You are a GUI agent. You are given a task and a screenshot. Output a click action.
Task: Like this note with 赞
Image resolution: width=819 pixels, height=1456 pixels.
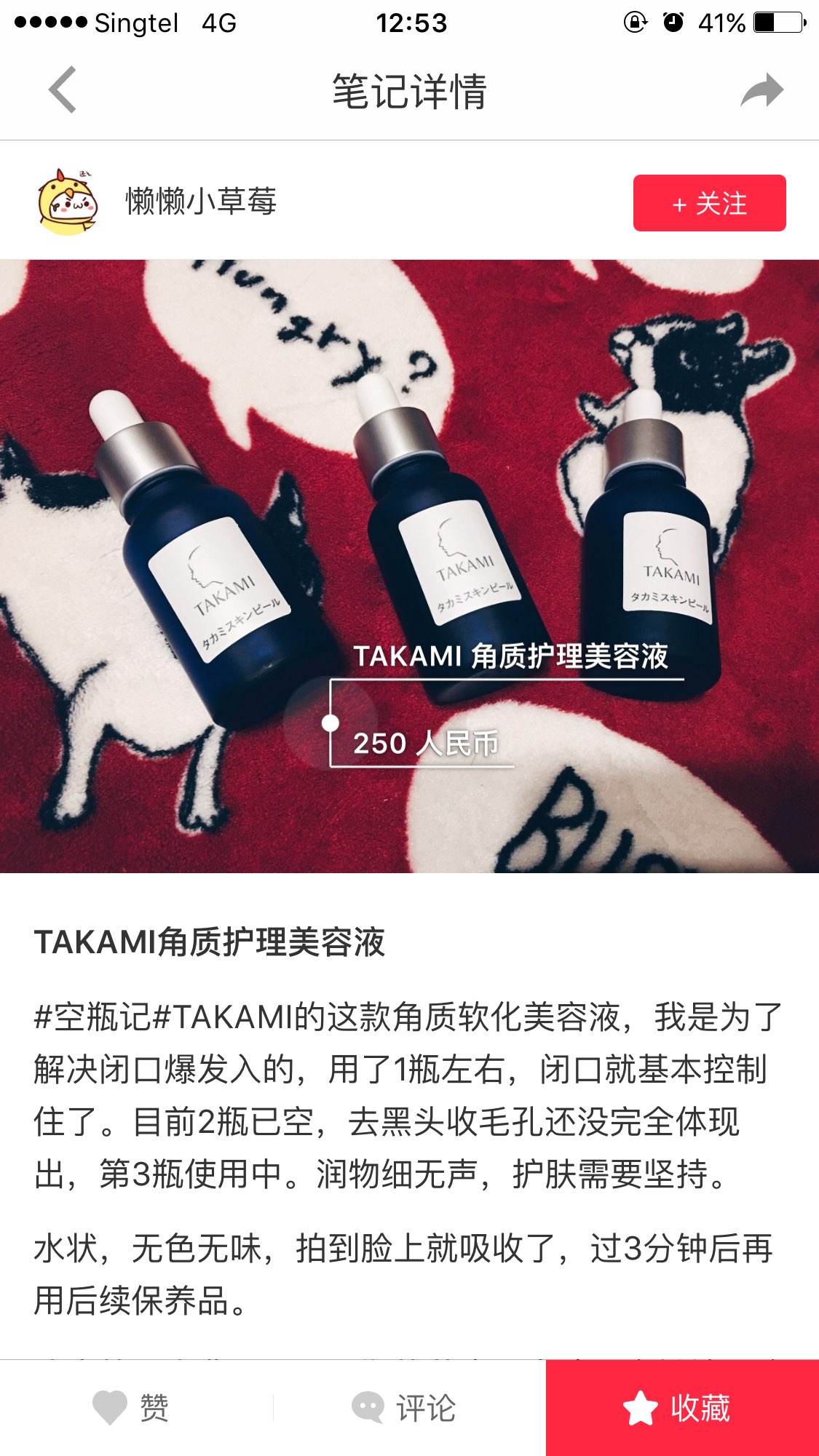(132, 1407)
